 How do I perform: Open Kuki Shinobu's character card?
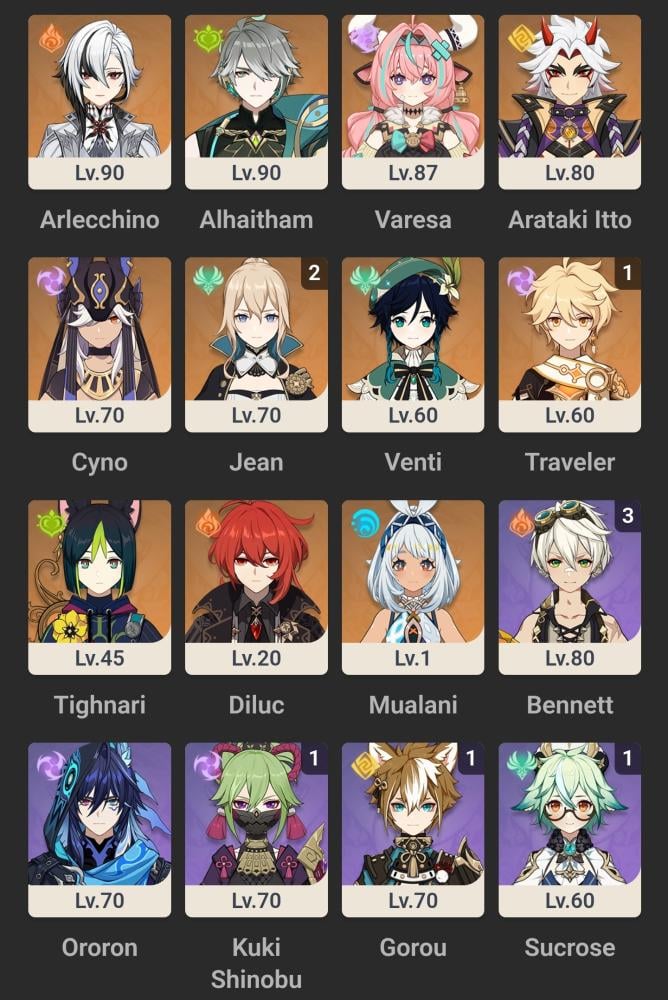[256, 829]
